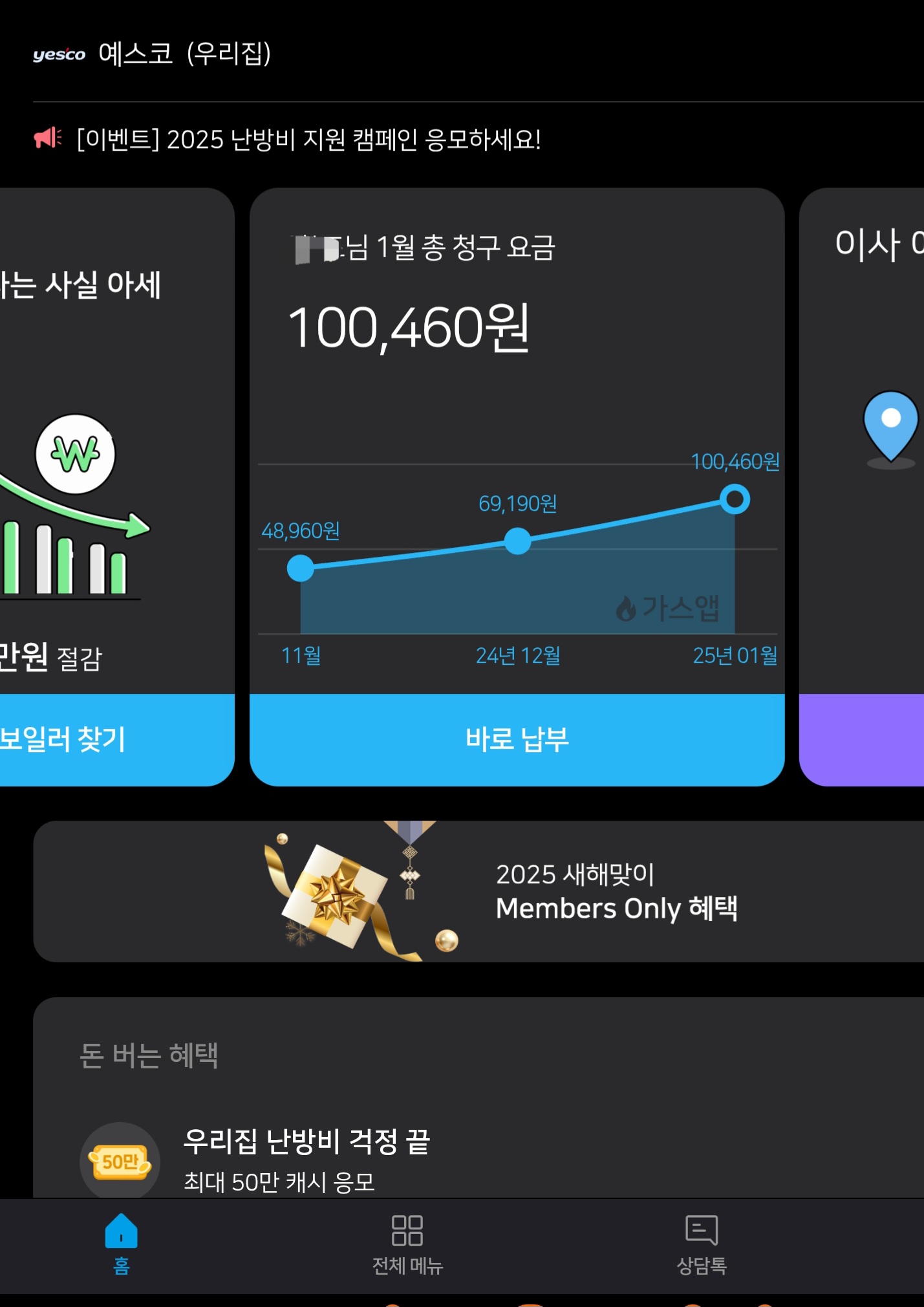Image resolution: width=924 pixels, height=1307 pixels.
Task: Open the 2025 새해맞이 Members Only 혜택 banner
Action: (x=478, y=892)
